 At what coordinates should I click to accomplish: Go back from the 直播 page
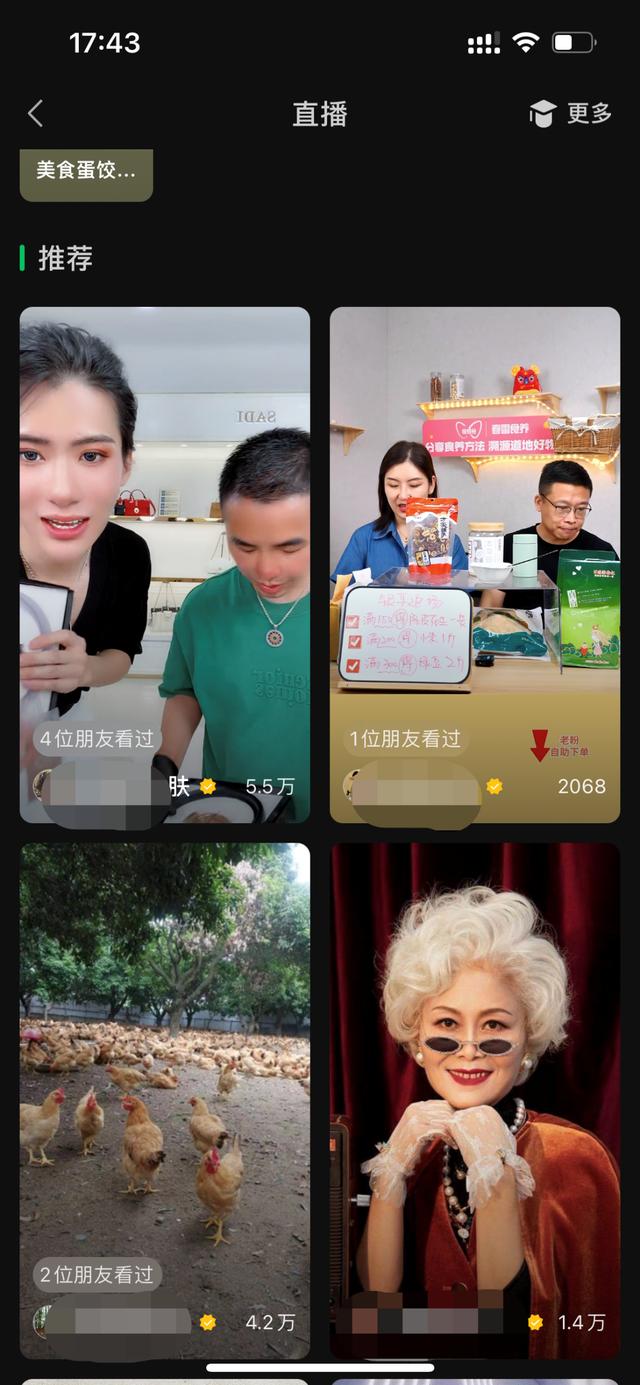click(x=36, y=114)
